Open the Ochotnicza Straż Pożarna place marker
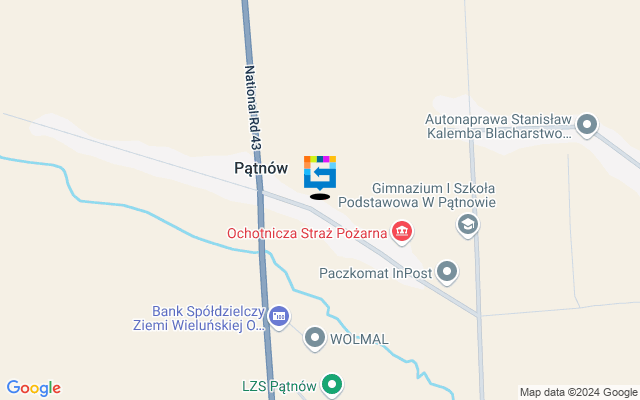 pyautogui.click(x=402, y=233)
